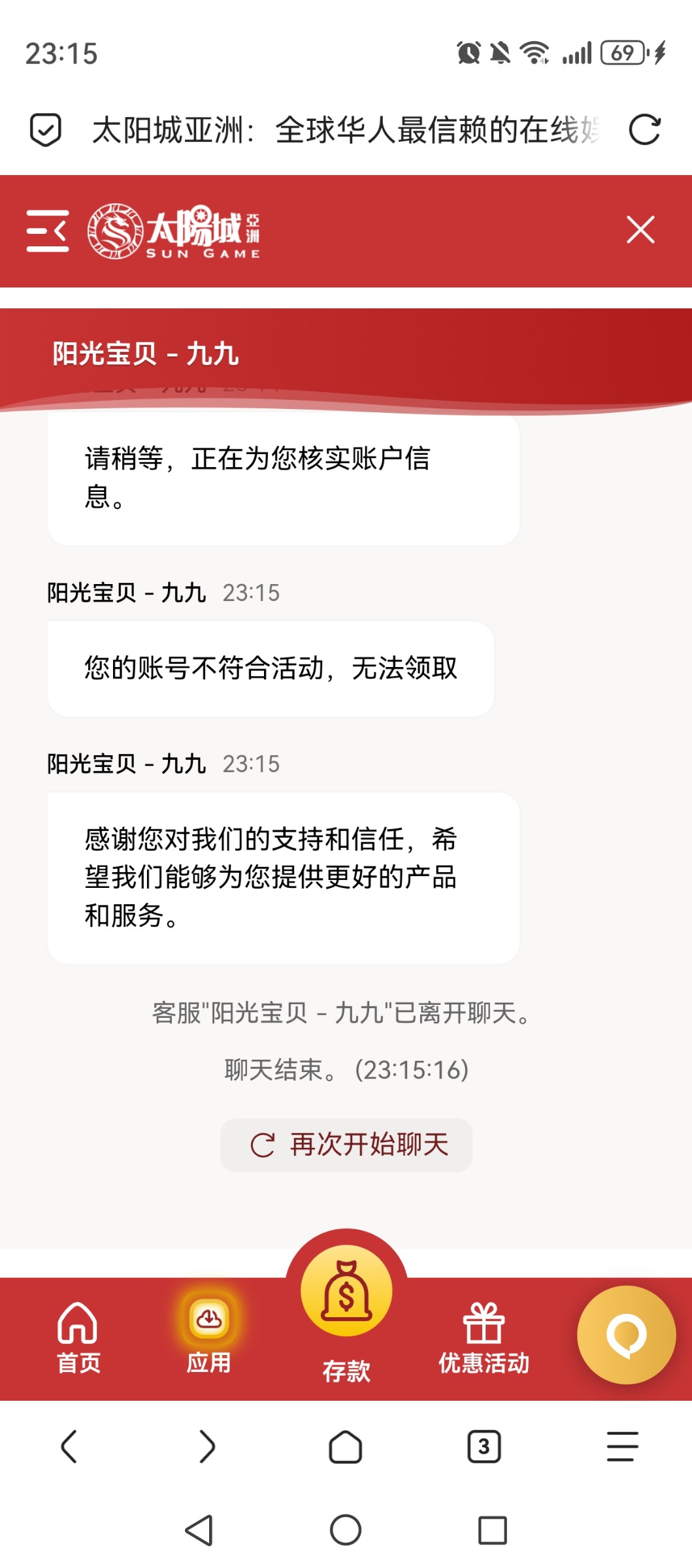View the 3 open browser tabs

pos(484,1446)
